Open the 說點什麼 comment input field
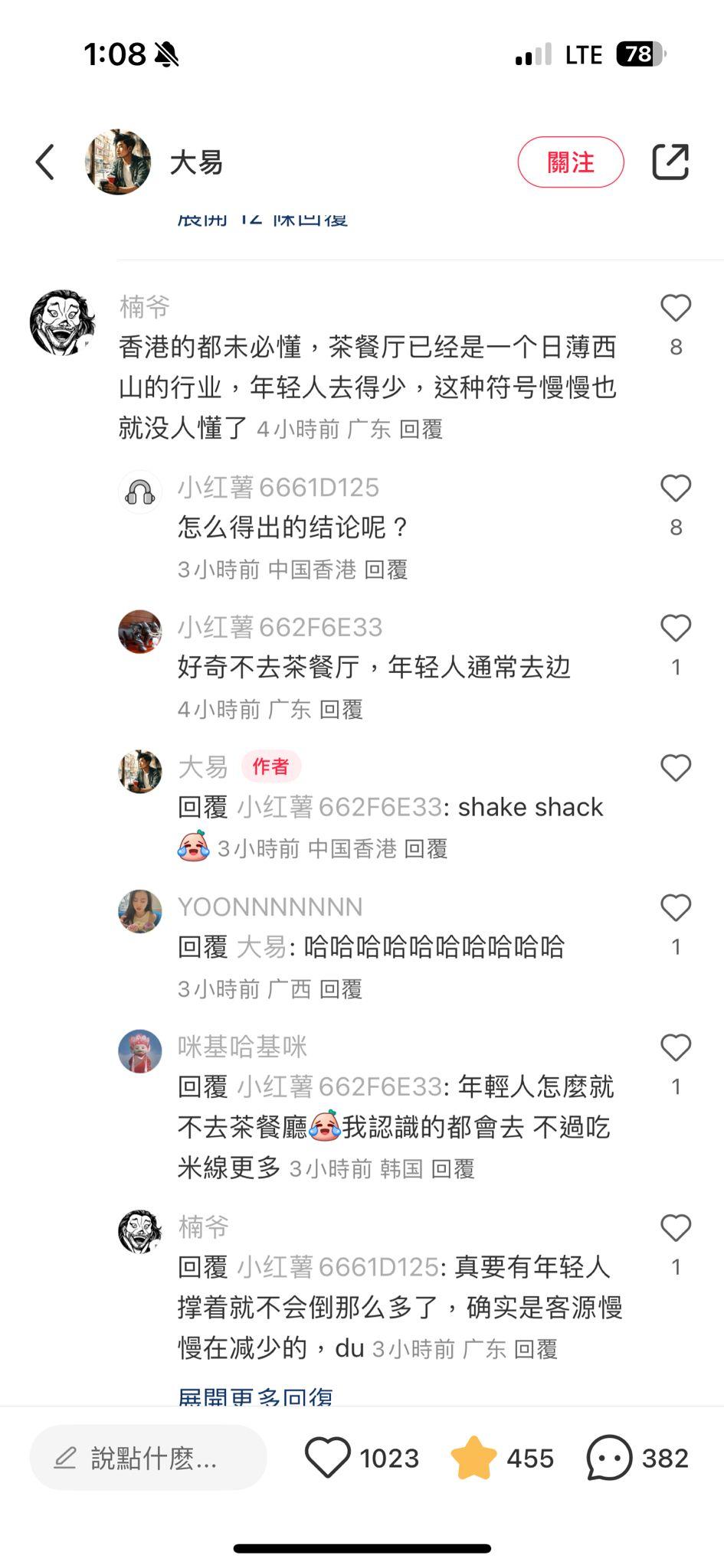The height and width of the screenshot is (1568, 724). pos(149,1458)
